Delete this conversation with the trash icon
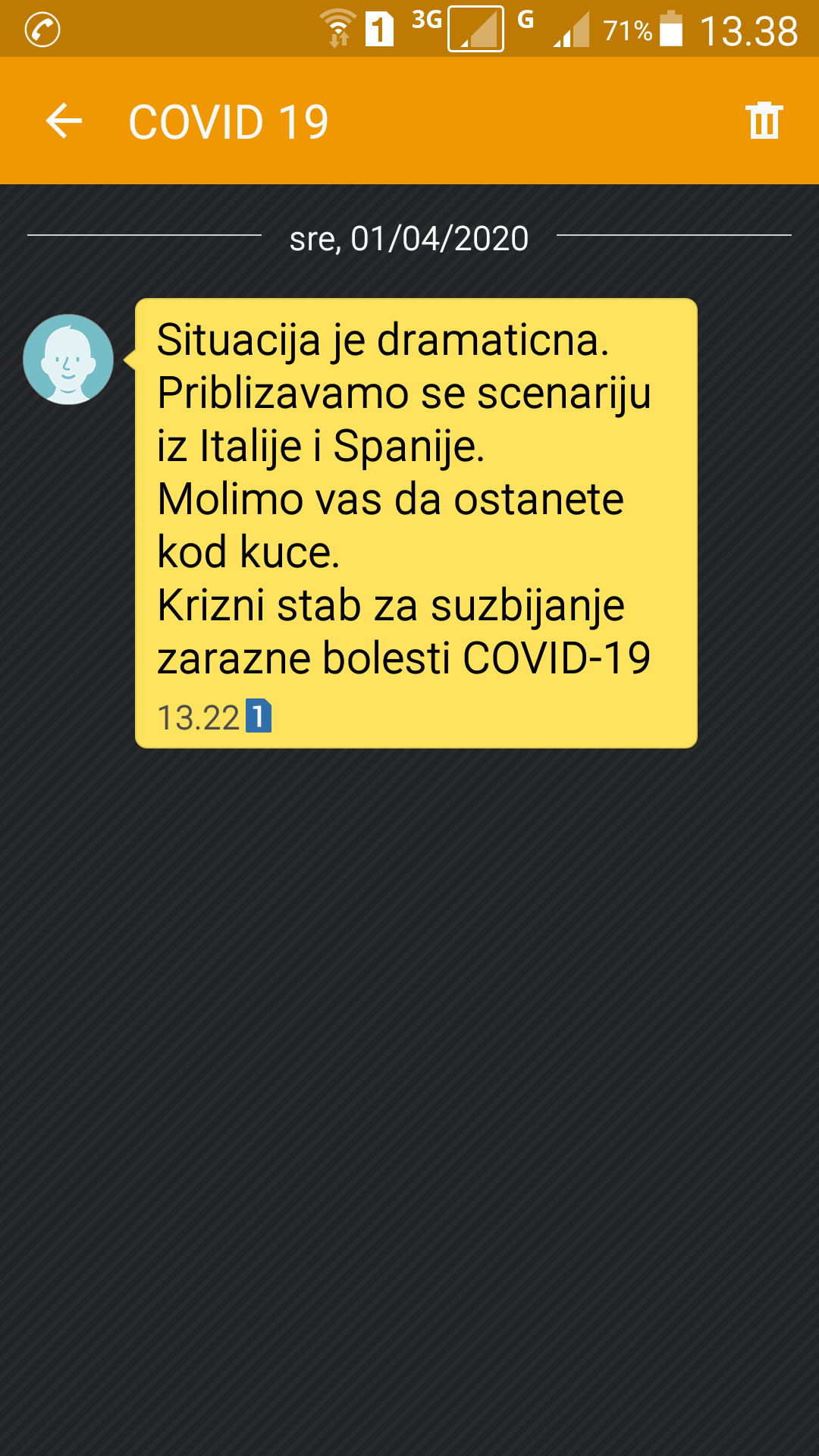 pos(764,121)
